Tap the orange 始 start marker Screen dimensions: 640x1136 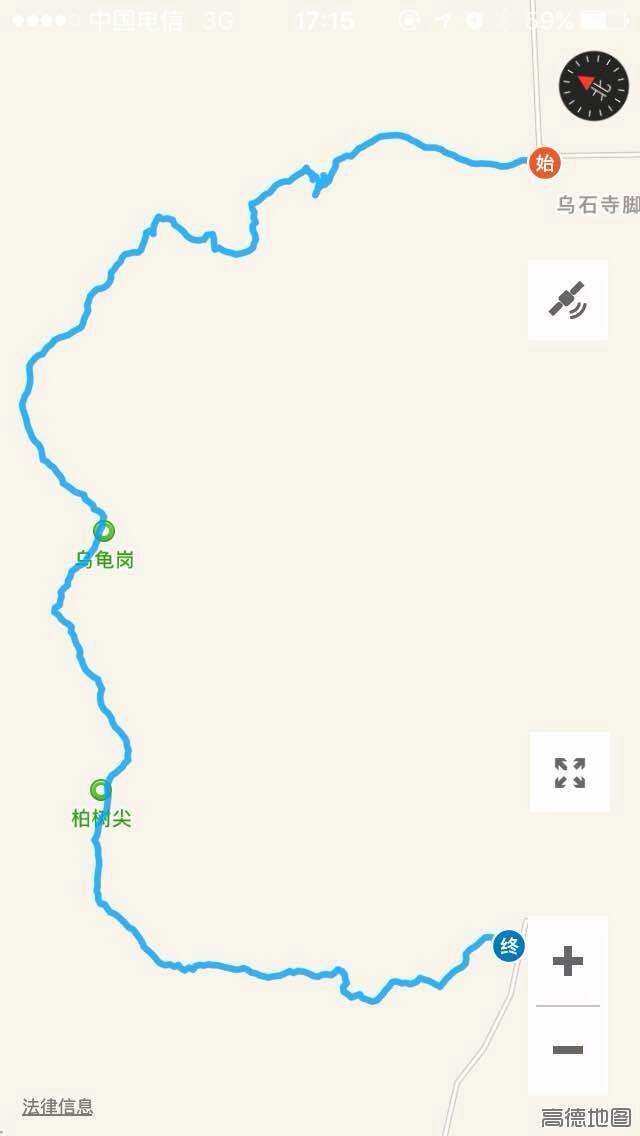(x=544, y=163)
